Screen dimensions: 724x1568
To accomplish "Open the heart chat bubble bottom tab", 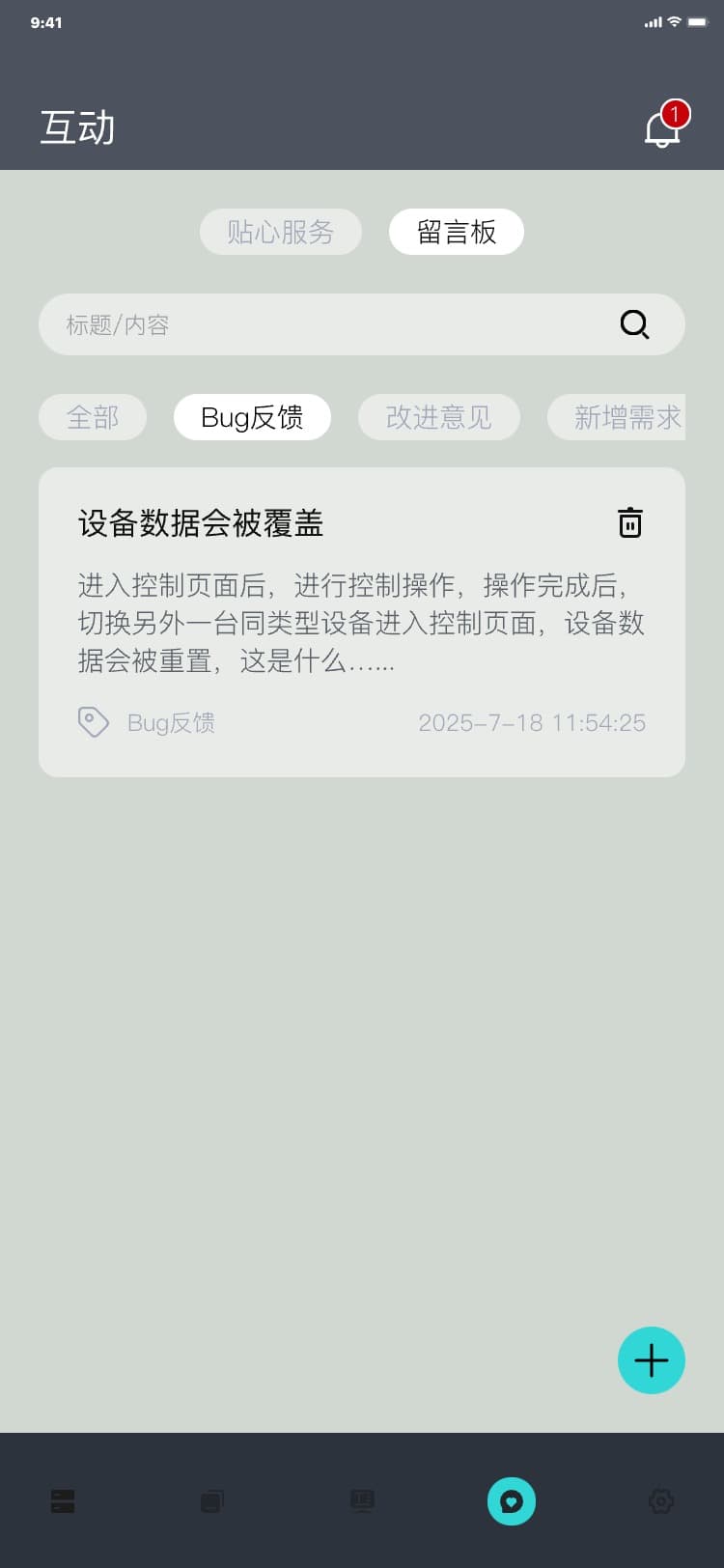I will click(x=512, y=1501).
